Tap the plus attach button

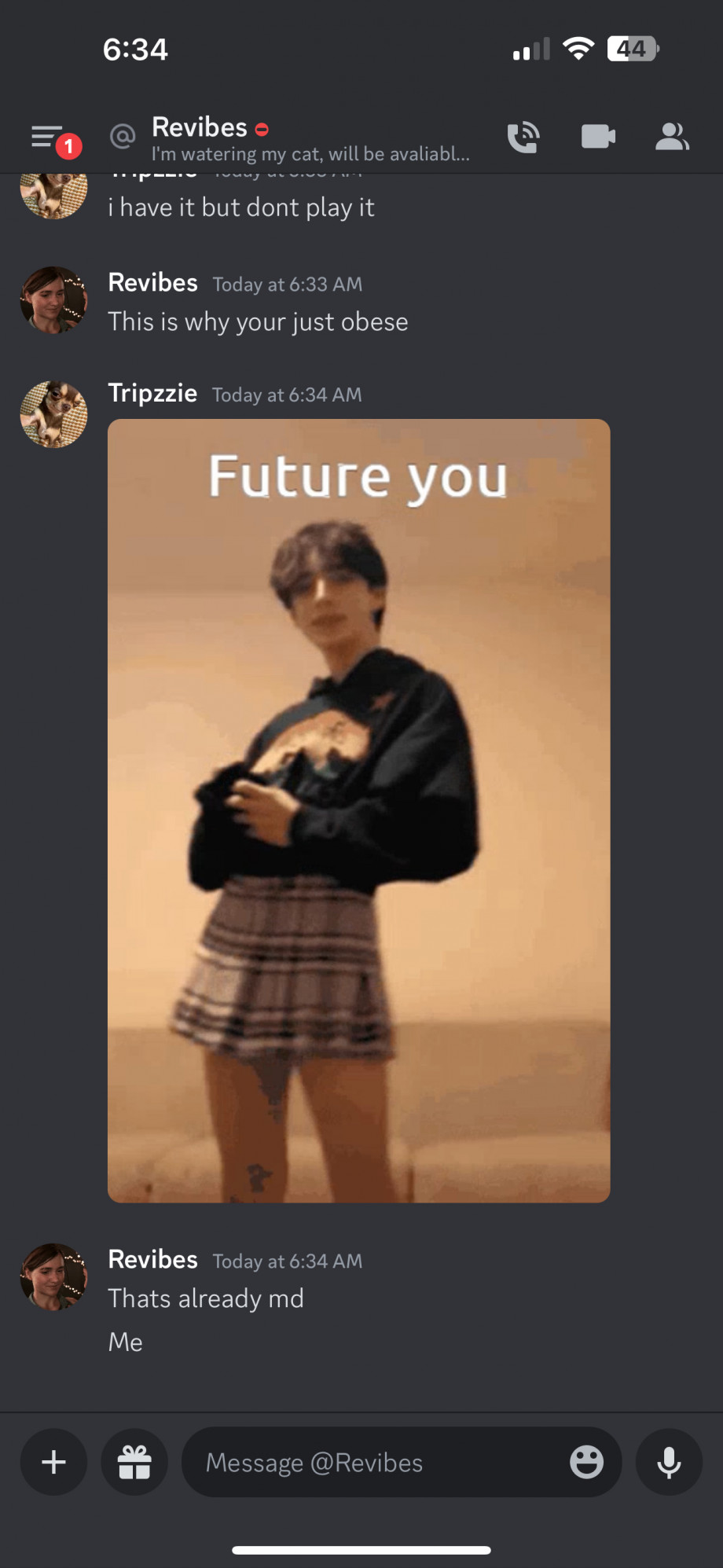[x=53, y=1462]
